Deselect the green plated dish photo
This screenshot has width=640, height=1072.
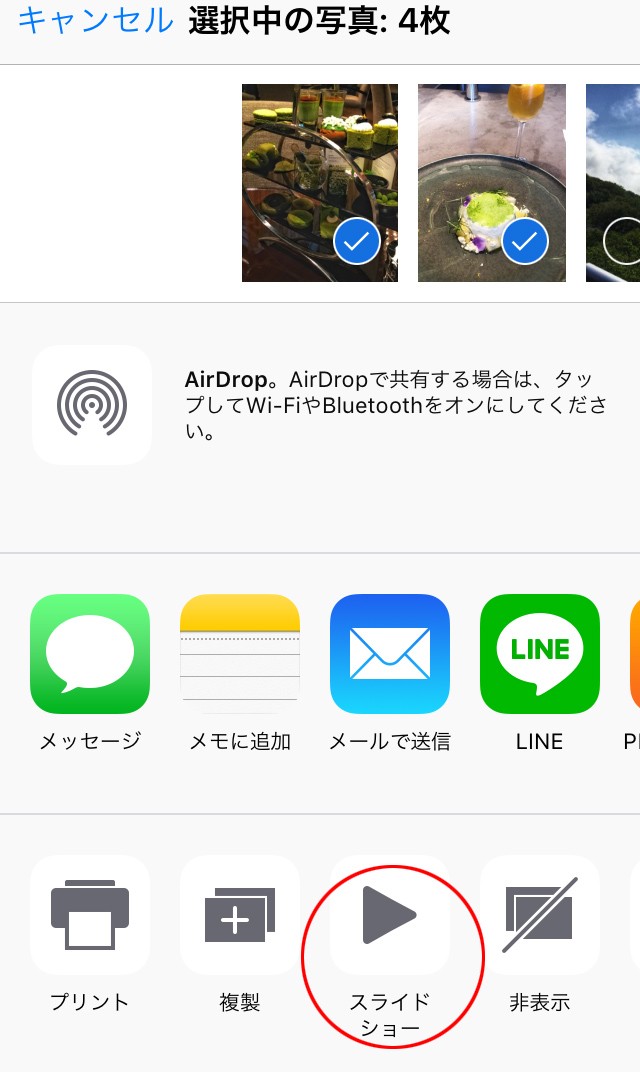point(492,182)
